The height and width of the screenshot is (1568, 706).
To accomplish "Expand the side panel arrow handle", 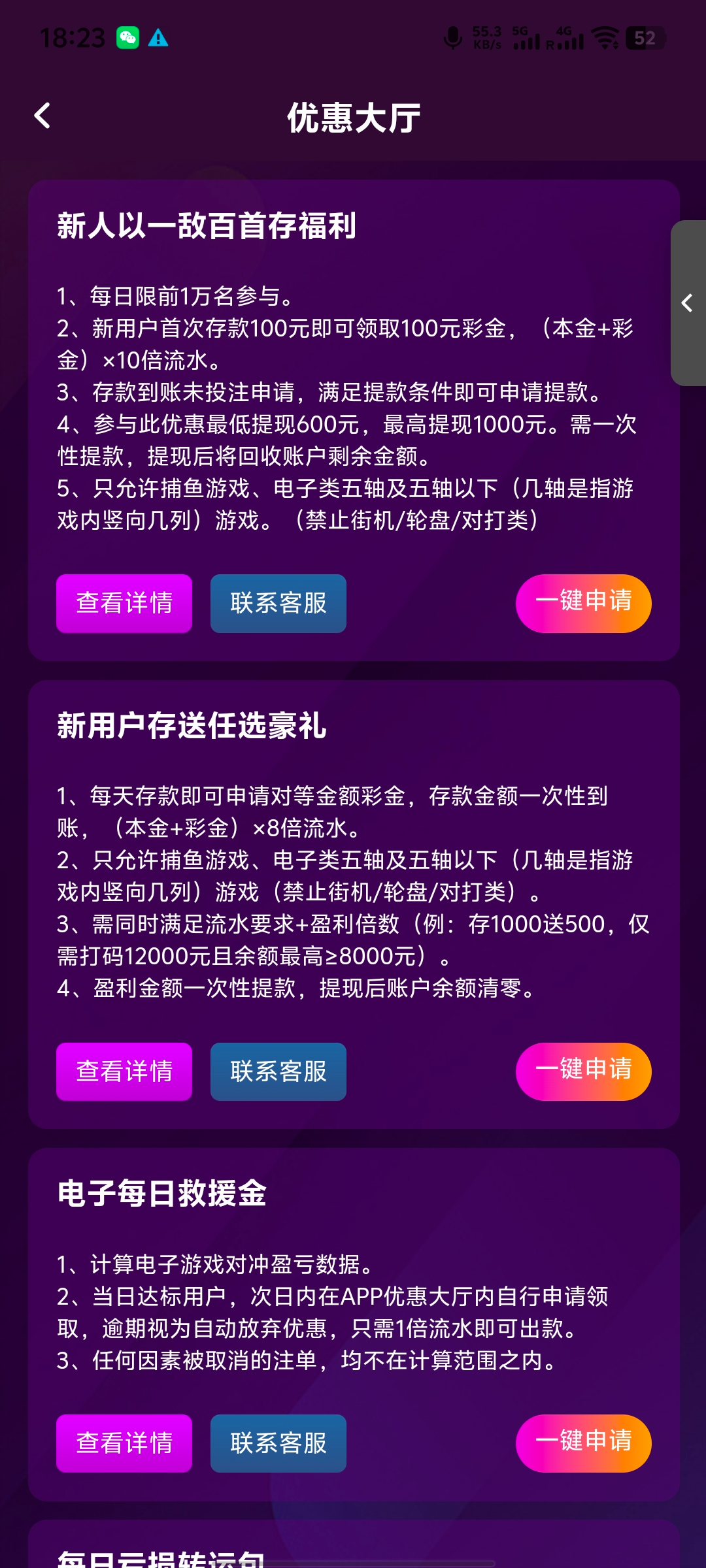I will click(688, 303).
